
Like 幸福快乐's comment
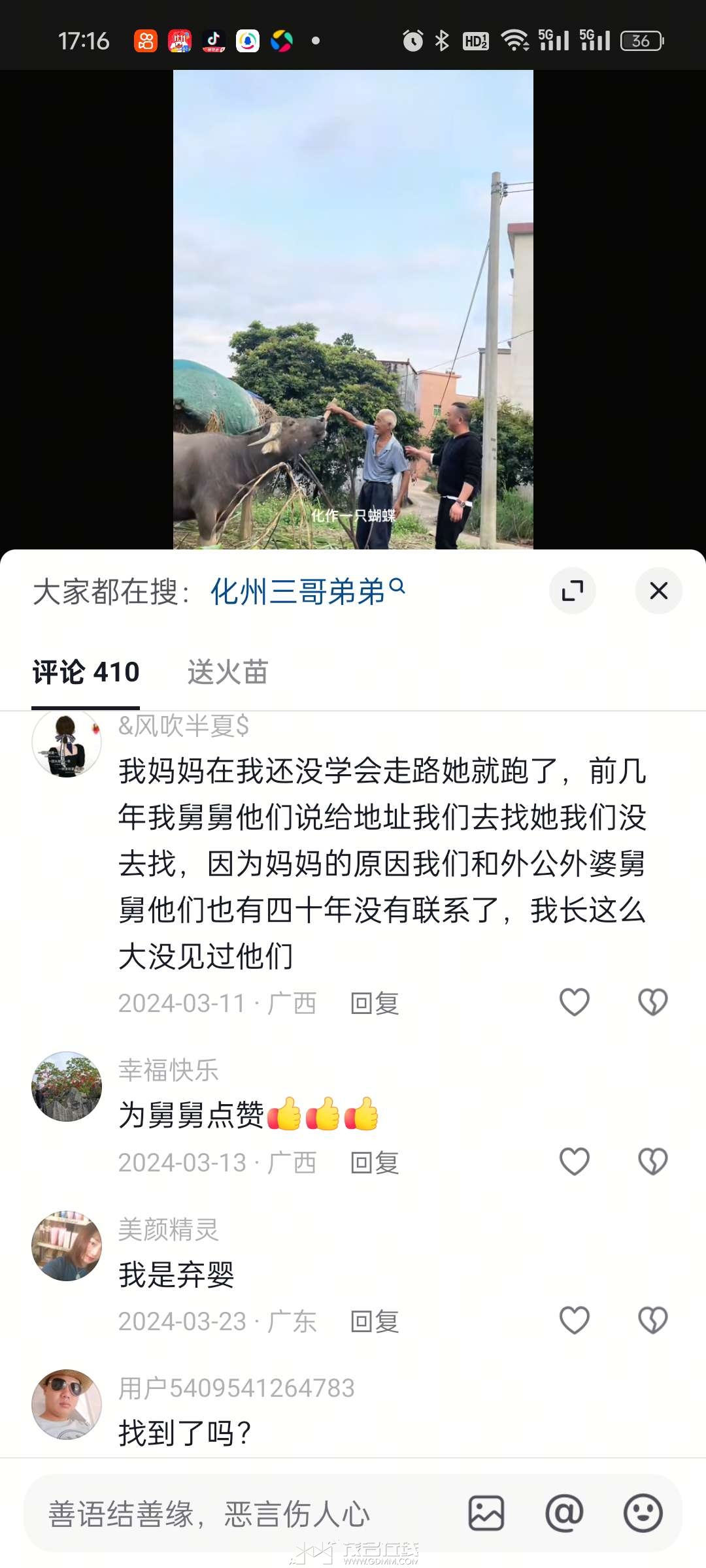pyautogui.click(x=575, y=1162)
